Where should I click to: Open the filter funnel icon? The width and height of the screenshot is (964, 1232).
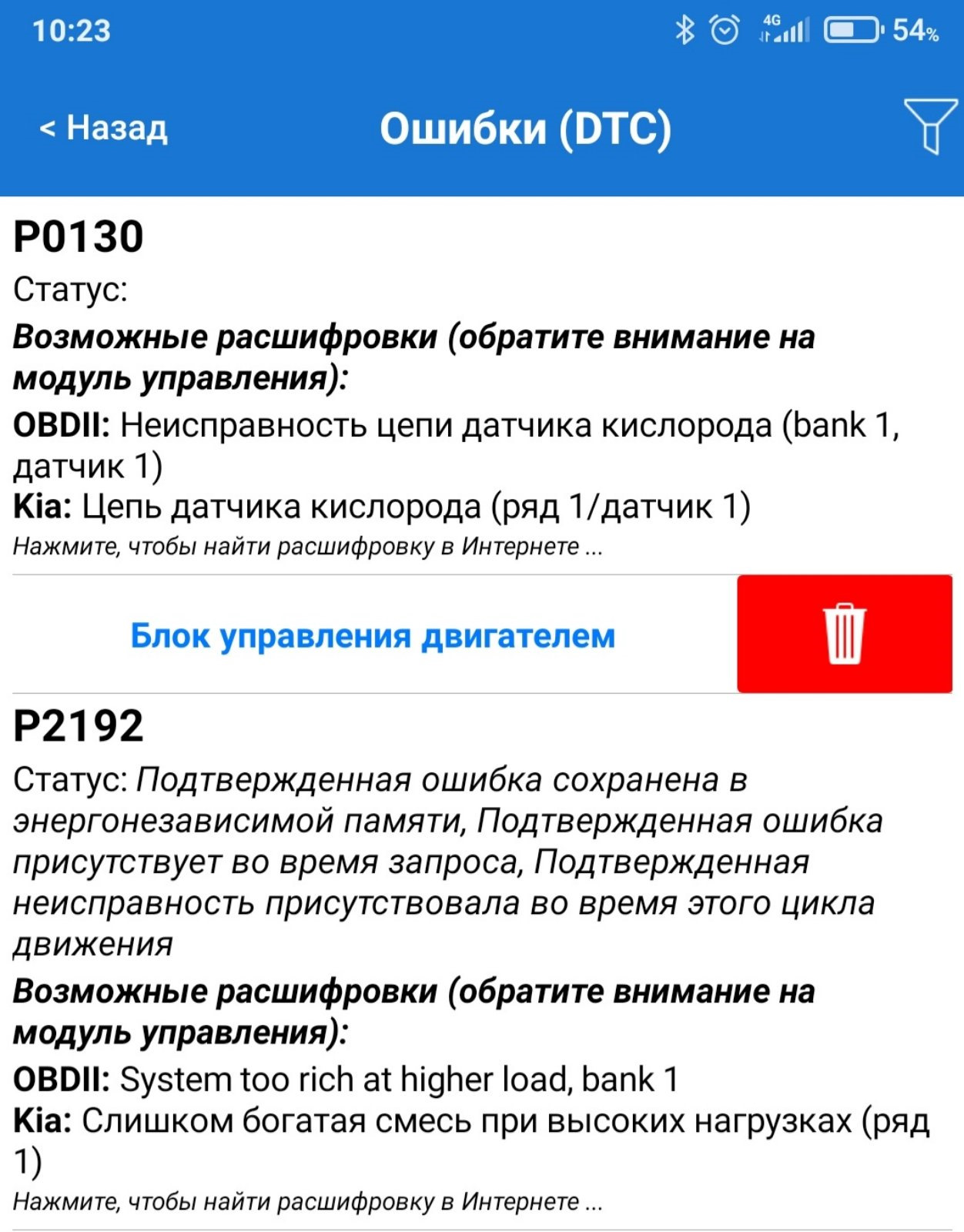(929, 127)
